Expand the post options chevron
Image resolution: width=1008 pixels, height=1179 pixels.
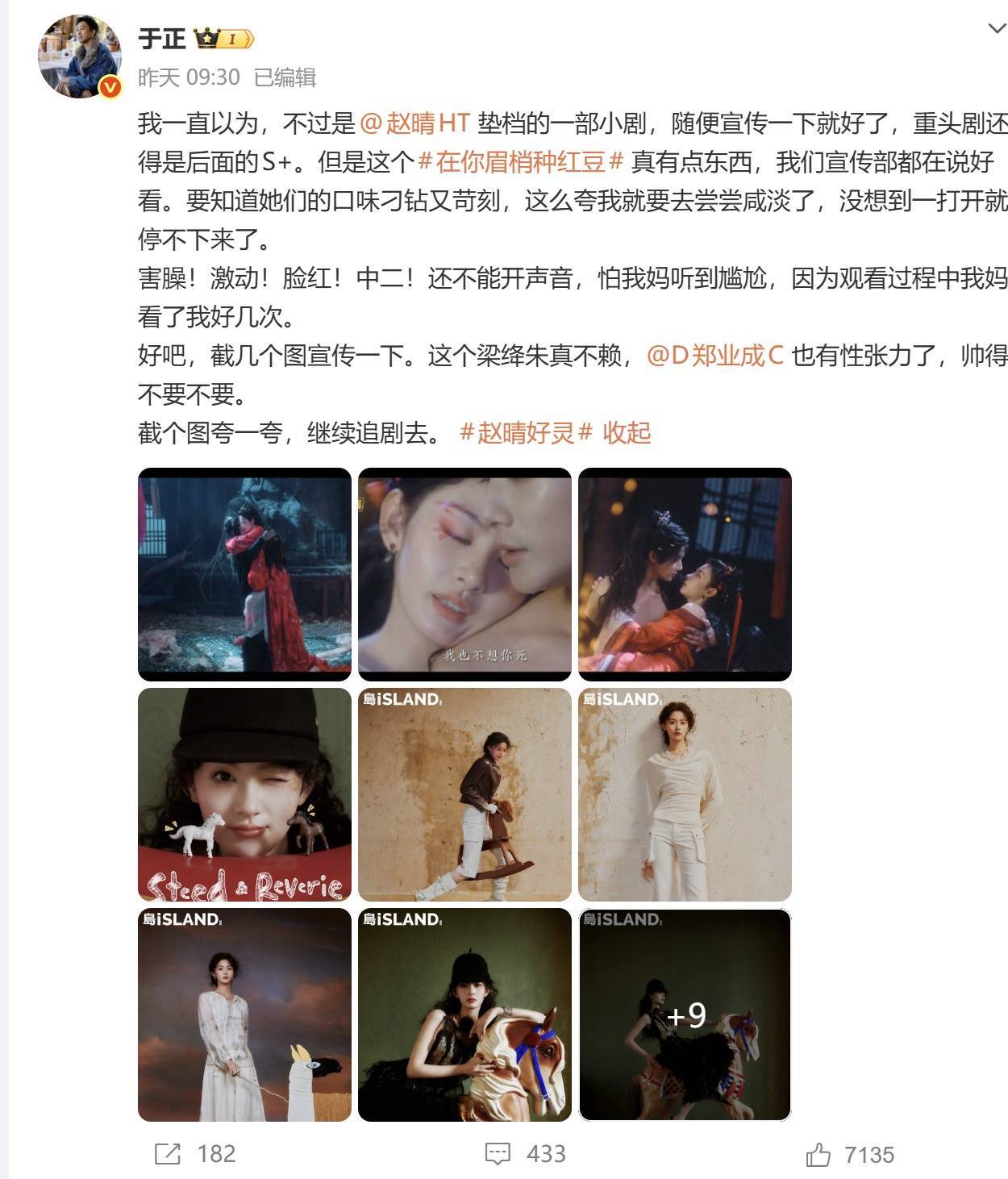[x=996, y=29]
